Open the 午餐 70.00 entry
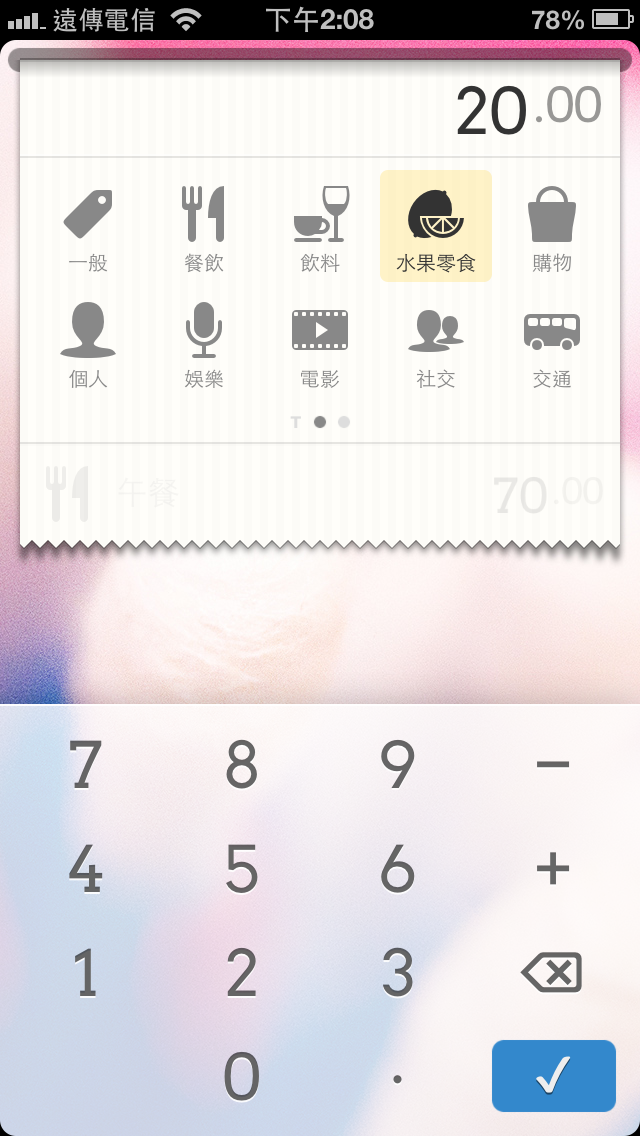 pyautogui.click(x=320, y=493)
